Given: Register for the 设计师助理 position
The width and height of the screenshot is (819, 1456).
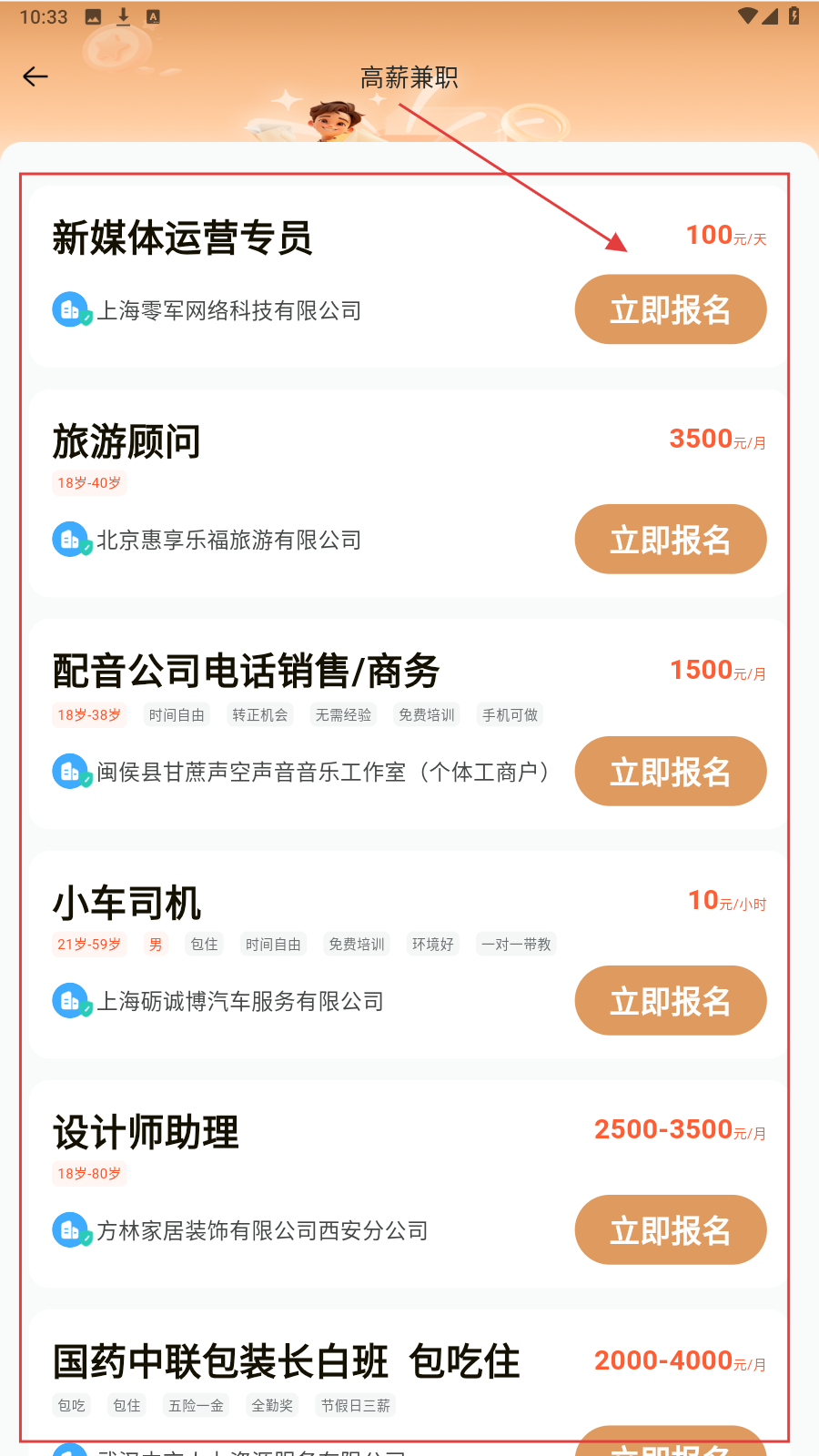Looking at the screenshot, I should point(670,1230).
